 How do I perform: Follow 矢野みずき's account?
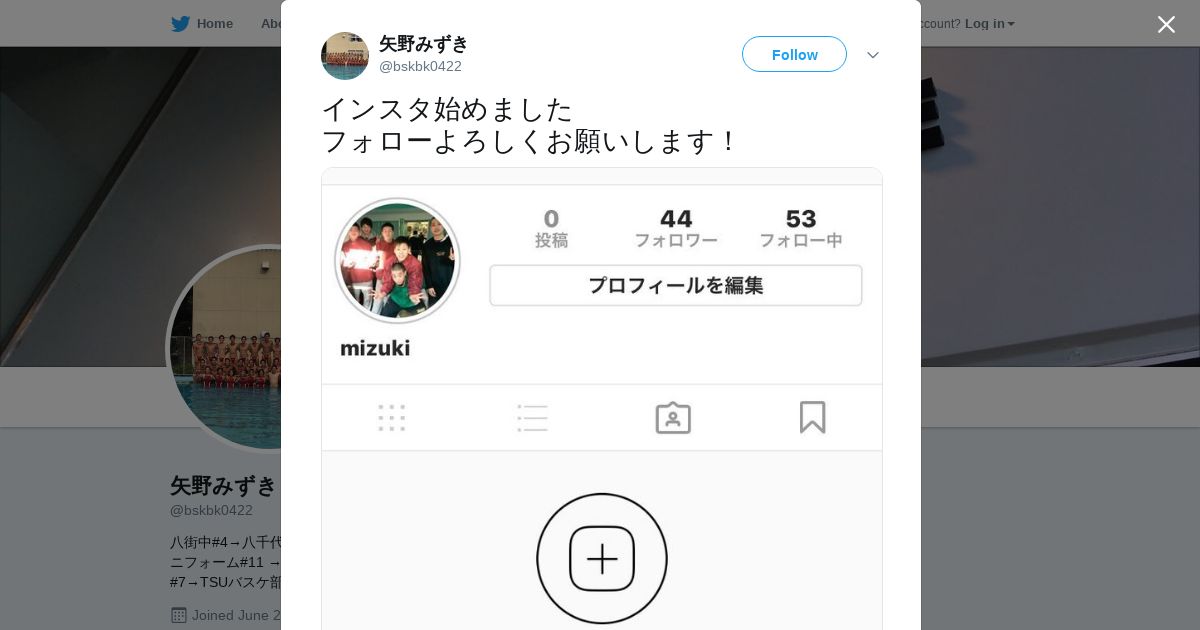coord(794,55)
